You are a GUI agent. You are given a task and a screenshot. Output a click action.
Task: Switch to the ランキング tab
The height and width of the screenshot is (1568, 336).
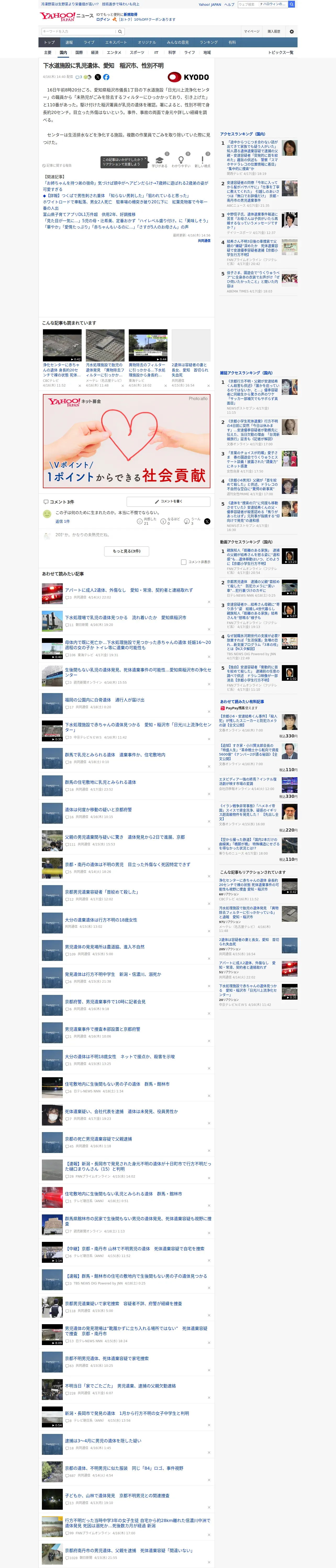click(209, 43)
